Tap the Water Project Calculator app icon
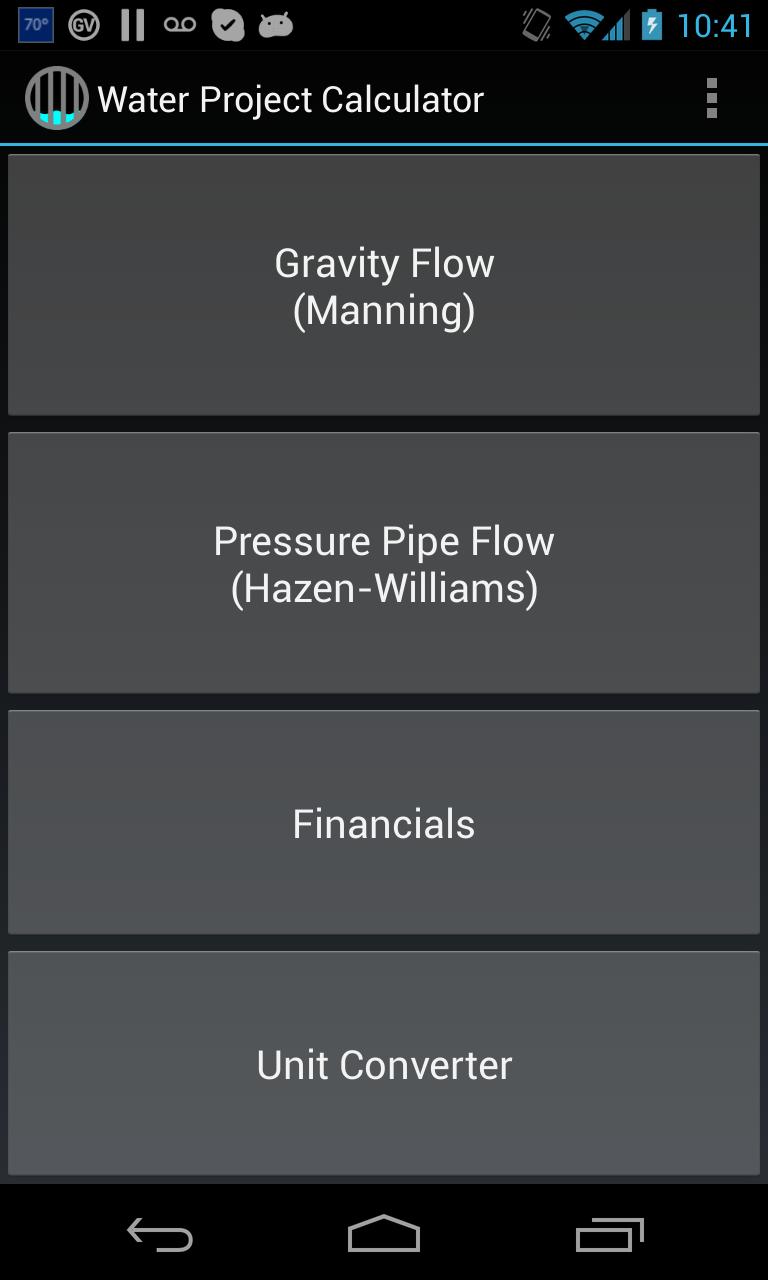 tap(57, 97)
